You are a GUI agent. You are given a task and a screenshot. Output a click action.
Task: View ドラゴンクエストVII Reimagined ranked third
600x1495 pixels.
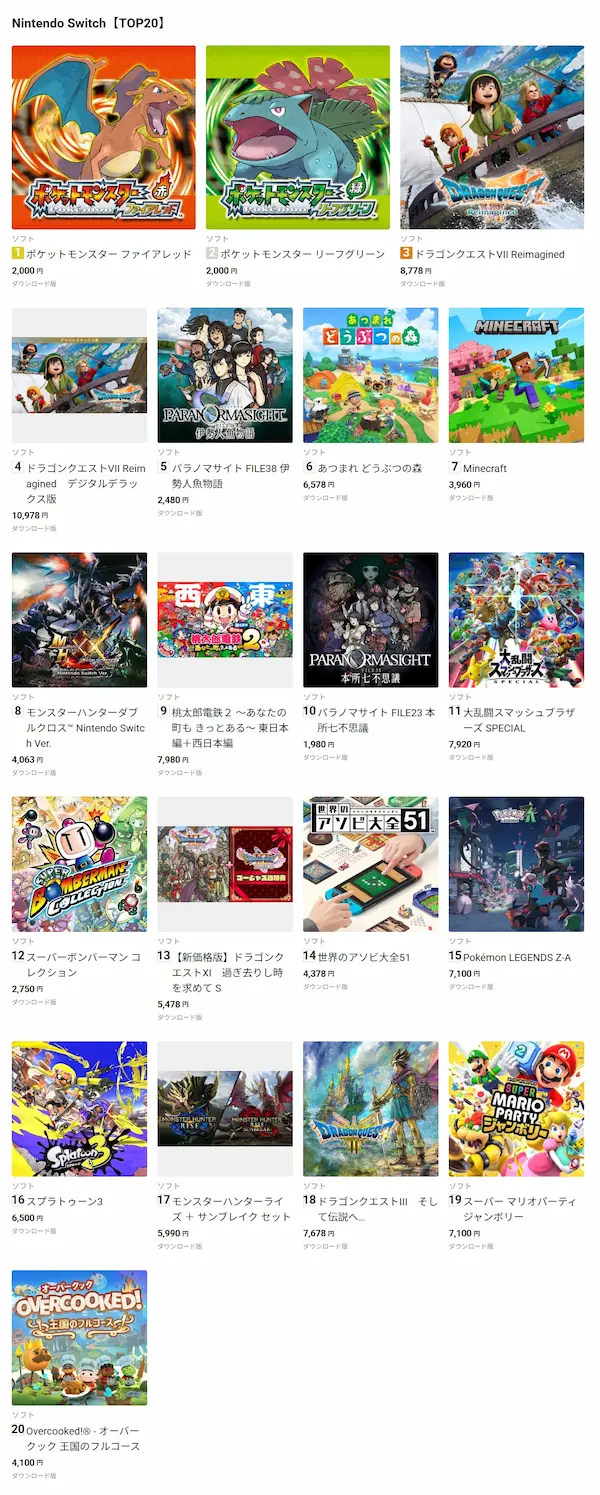(x=492, y=137)
